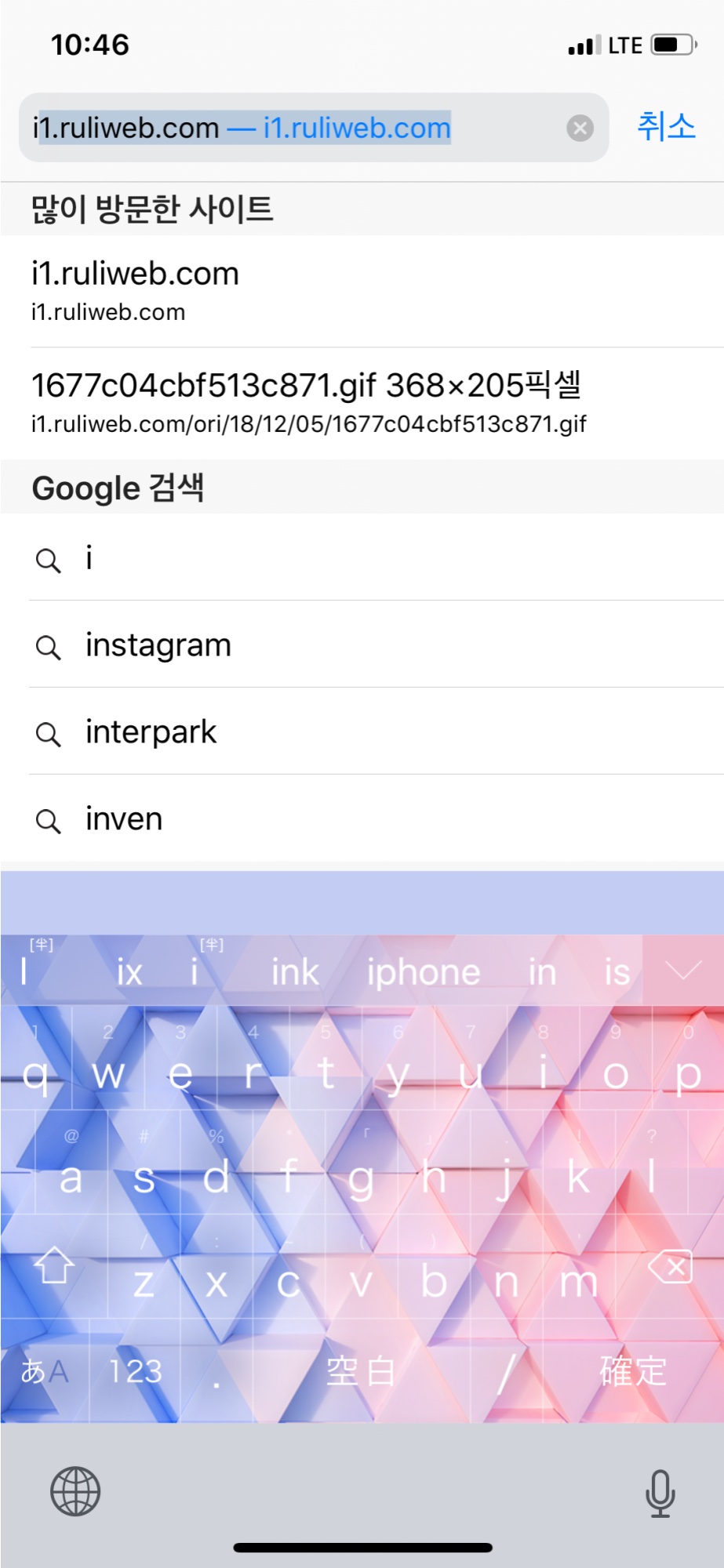Viewport: 724px width, 1568px height.
Task: Expand the keyboard candidate list chevron
Action: 682,971
